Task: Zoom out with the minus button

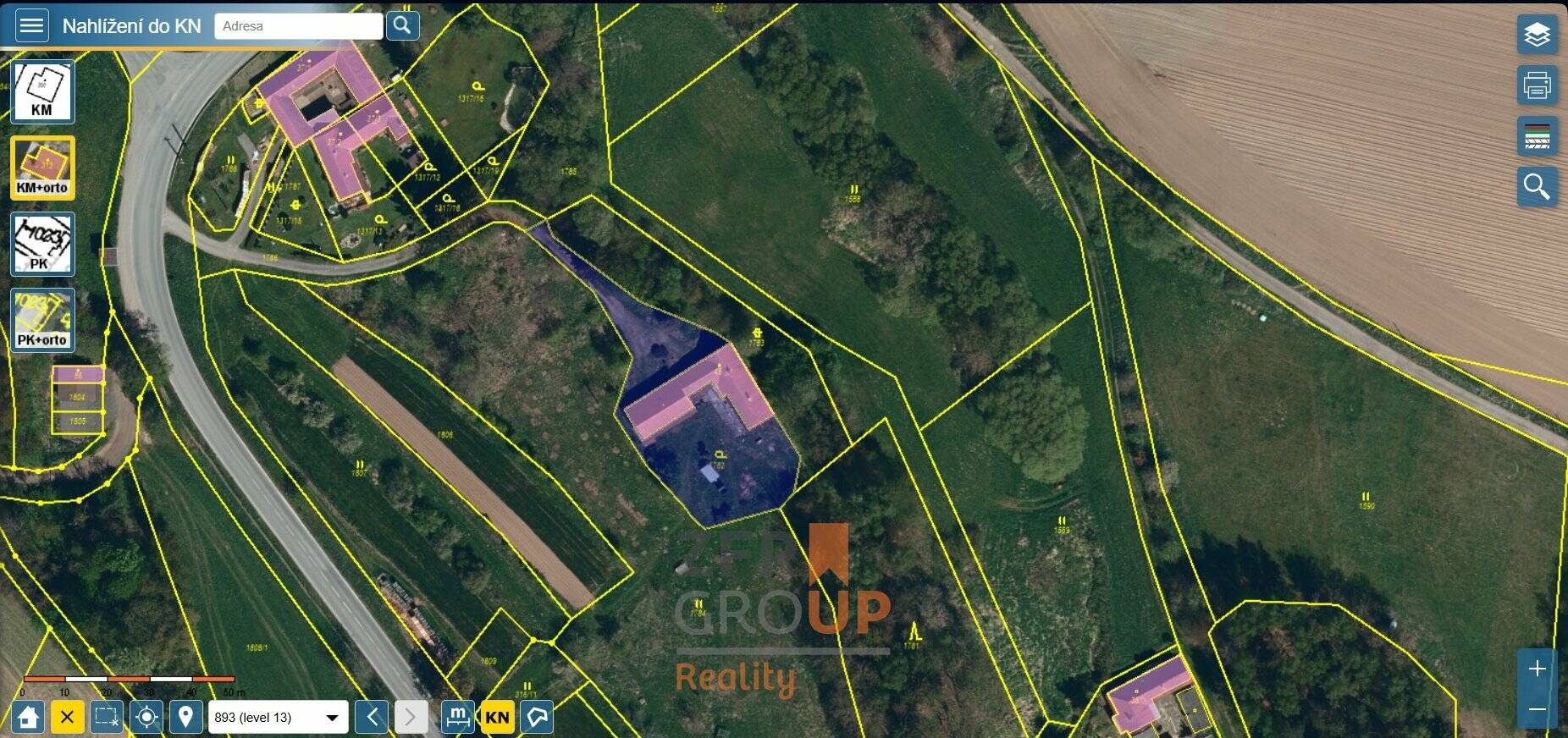Action: (1538, 709)
